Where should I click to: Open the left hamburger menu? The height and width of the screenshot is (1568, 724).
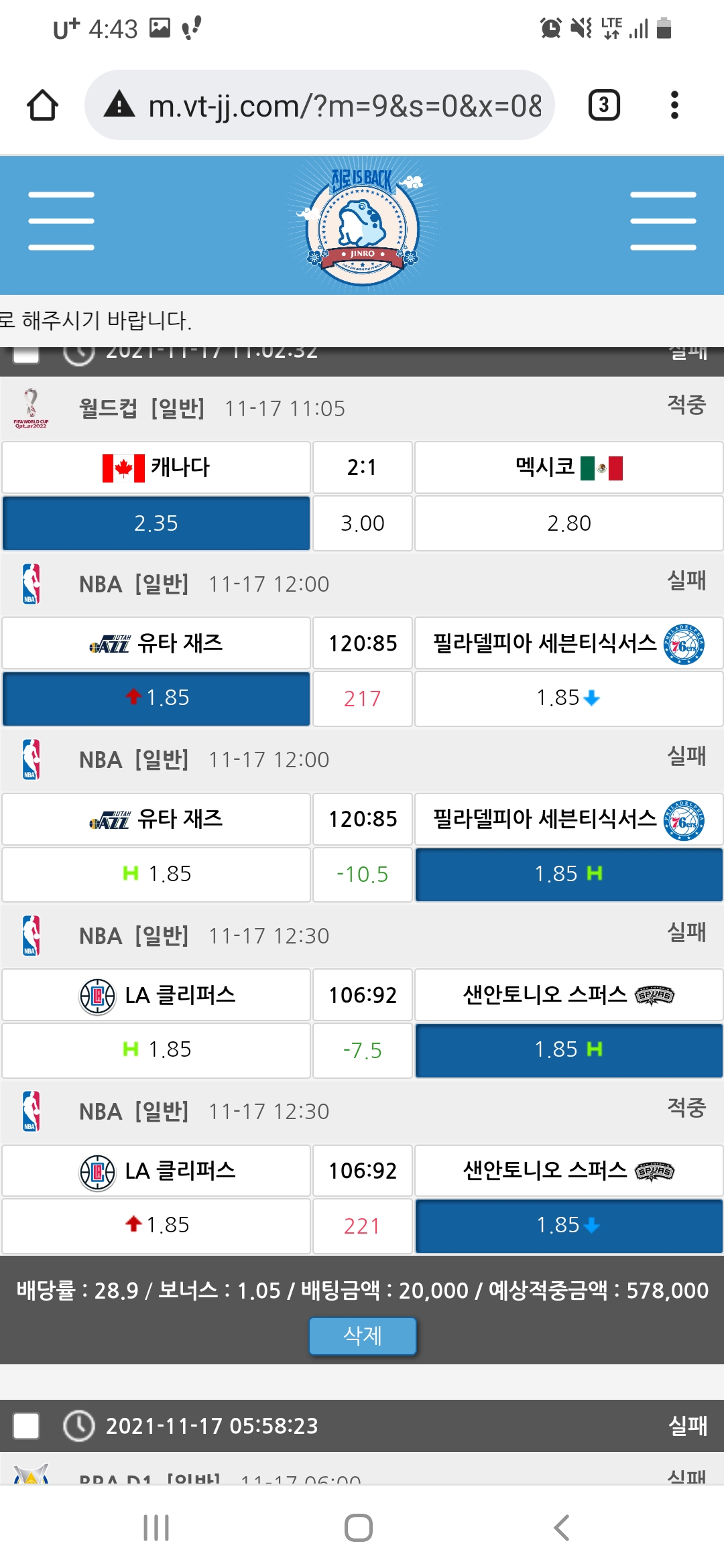tap(61, 221)
